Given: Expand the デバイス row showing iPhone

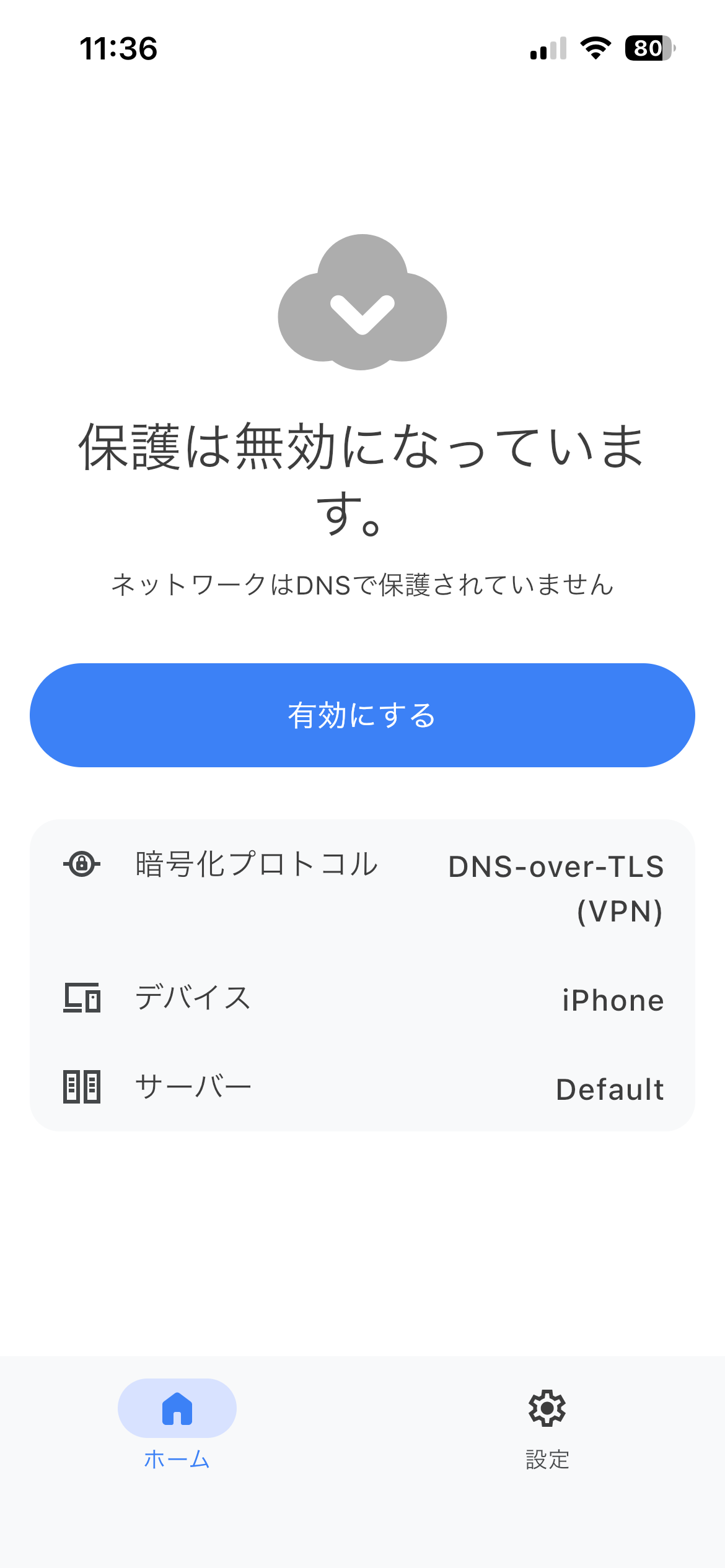Looking at the screenshot, I should (x=362, y=997).
